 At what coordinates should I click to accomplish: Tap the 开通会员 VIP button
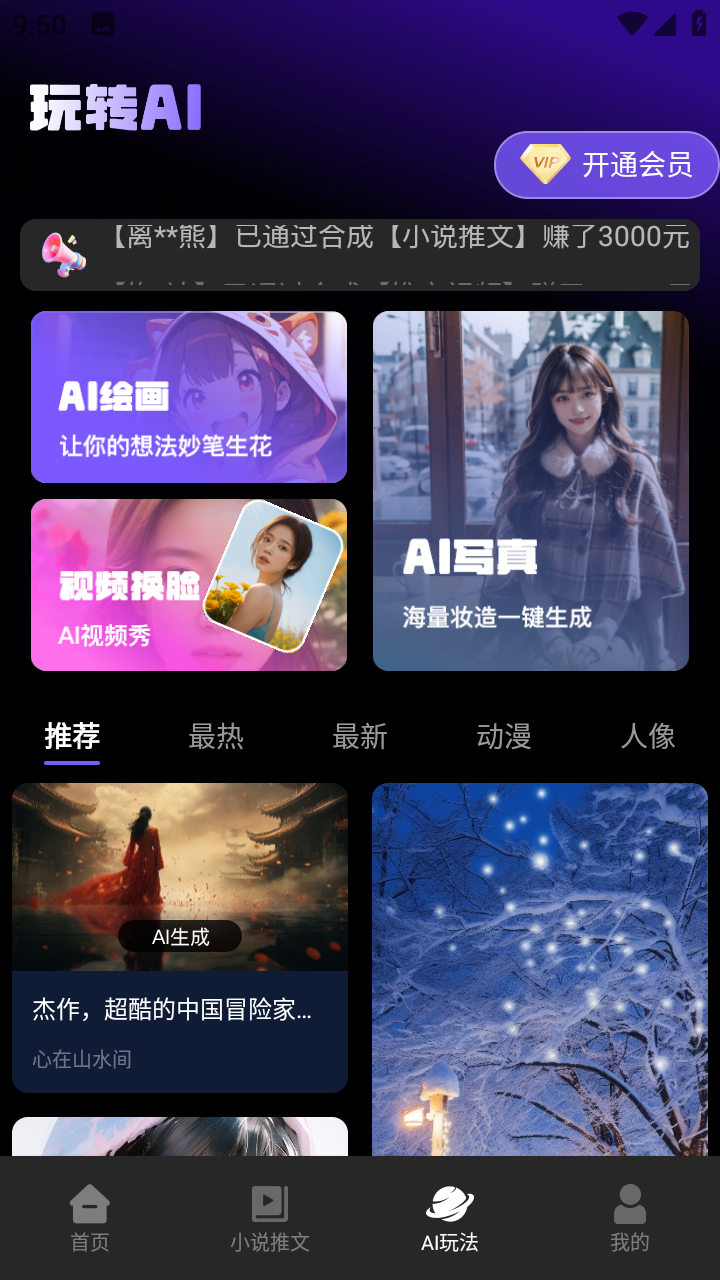coord(606,164)
